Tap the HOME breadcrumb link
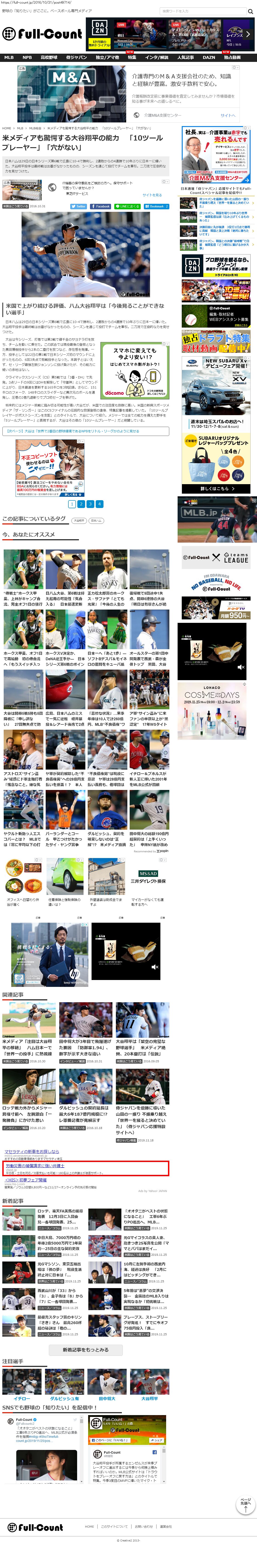Viewport: 257px width, 1568px height. click(7, 128)
